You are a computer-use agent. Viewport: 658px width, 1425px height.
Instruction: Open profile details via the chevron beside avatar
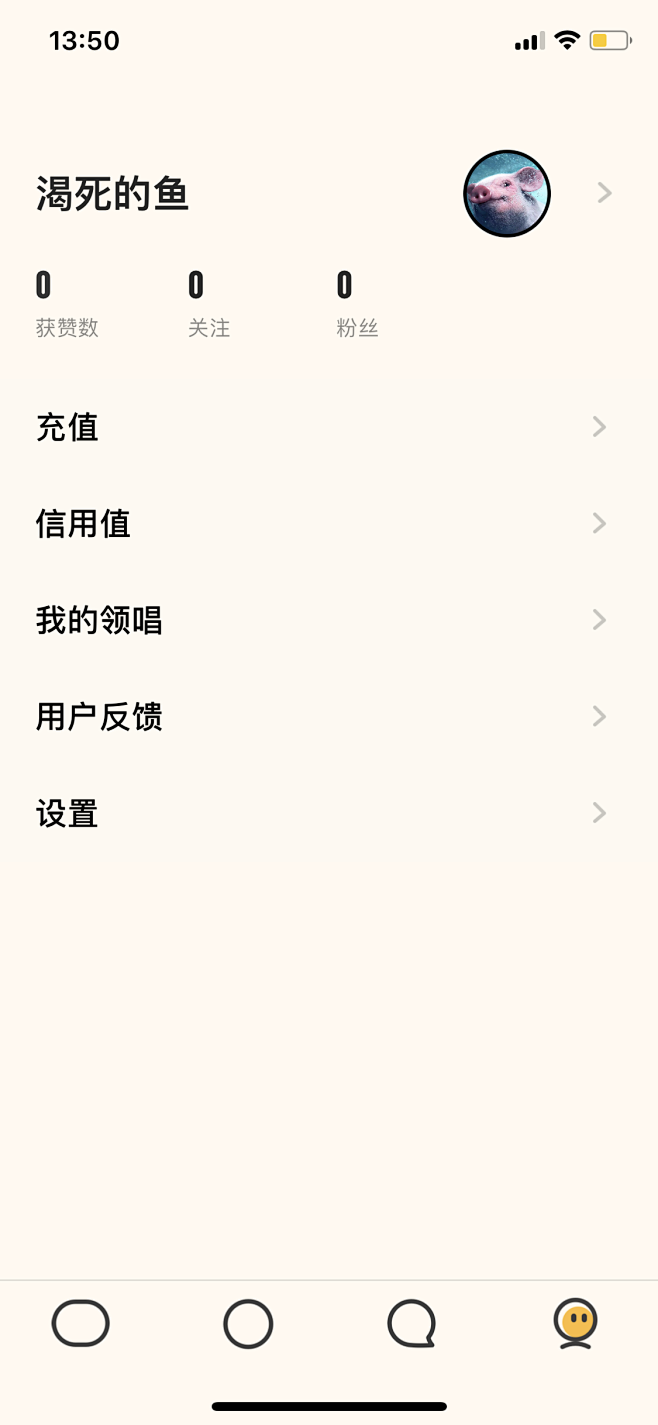(604, 193)
